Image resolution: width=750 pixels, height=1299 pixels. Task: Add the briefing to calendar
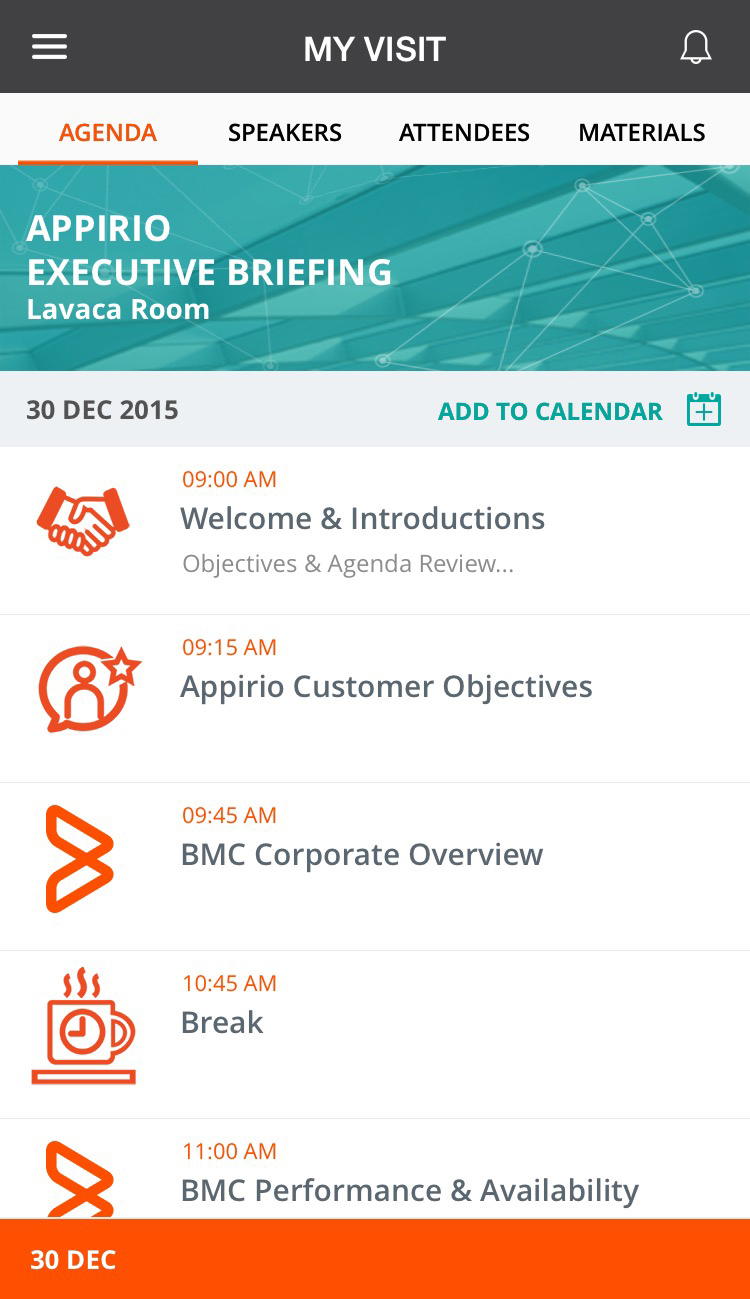(x=579, y=410)
